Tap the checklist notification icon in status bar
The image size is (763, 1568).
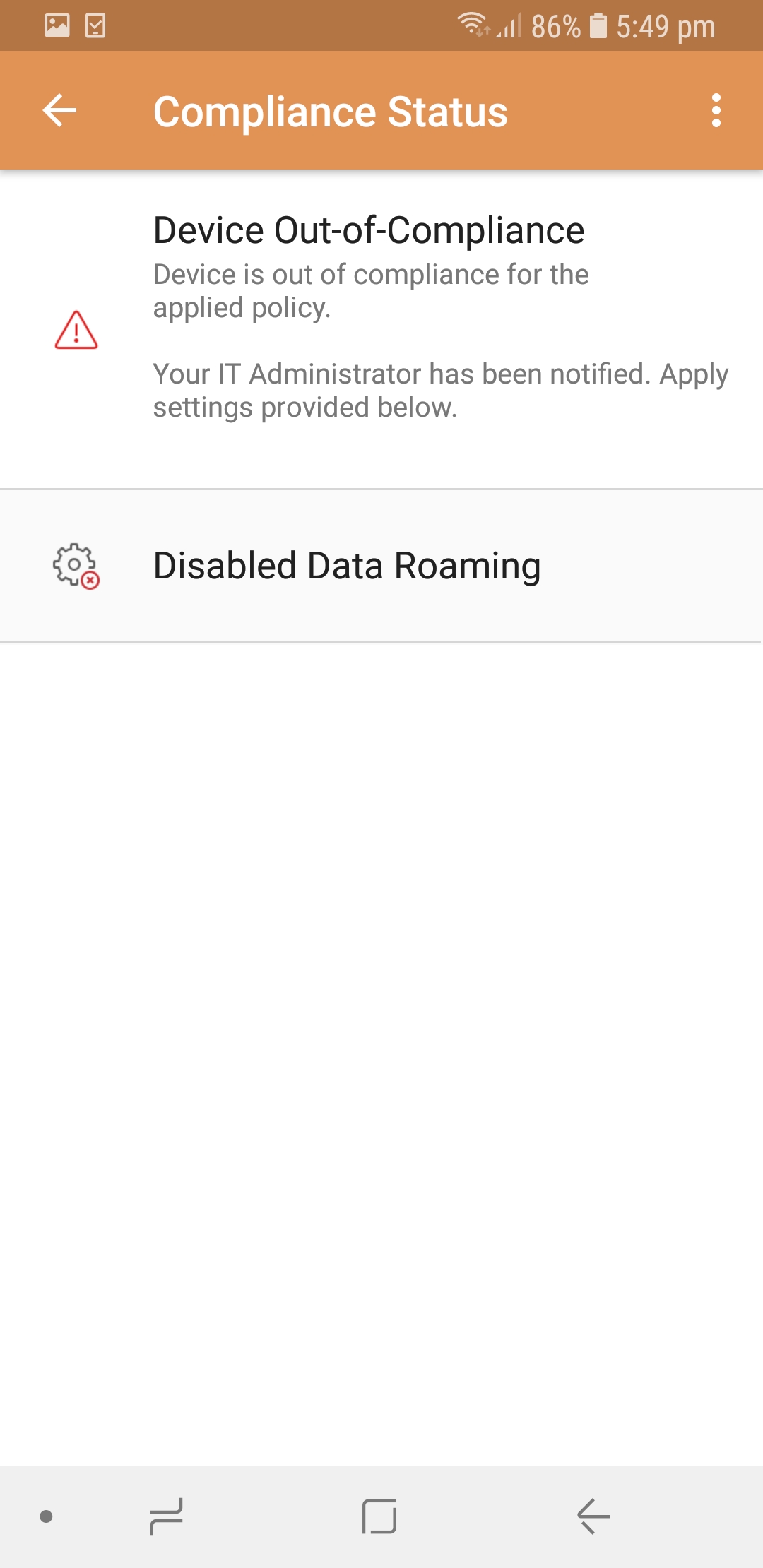(94, 25)
